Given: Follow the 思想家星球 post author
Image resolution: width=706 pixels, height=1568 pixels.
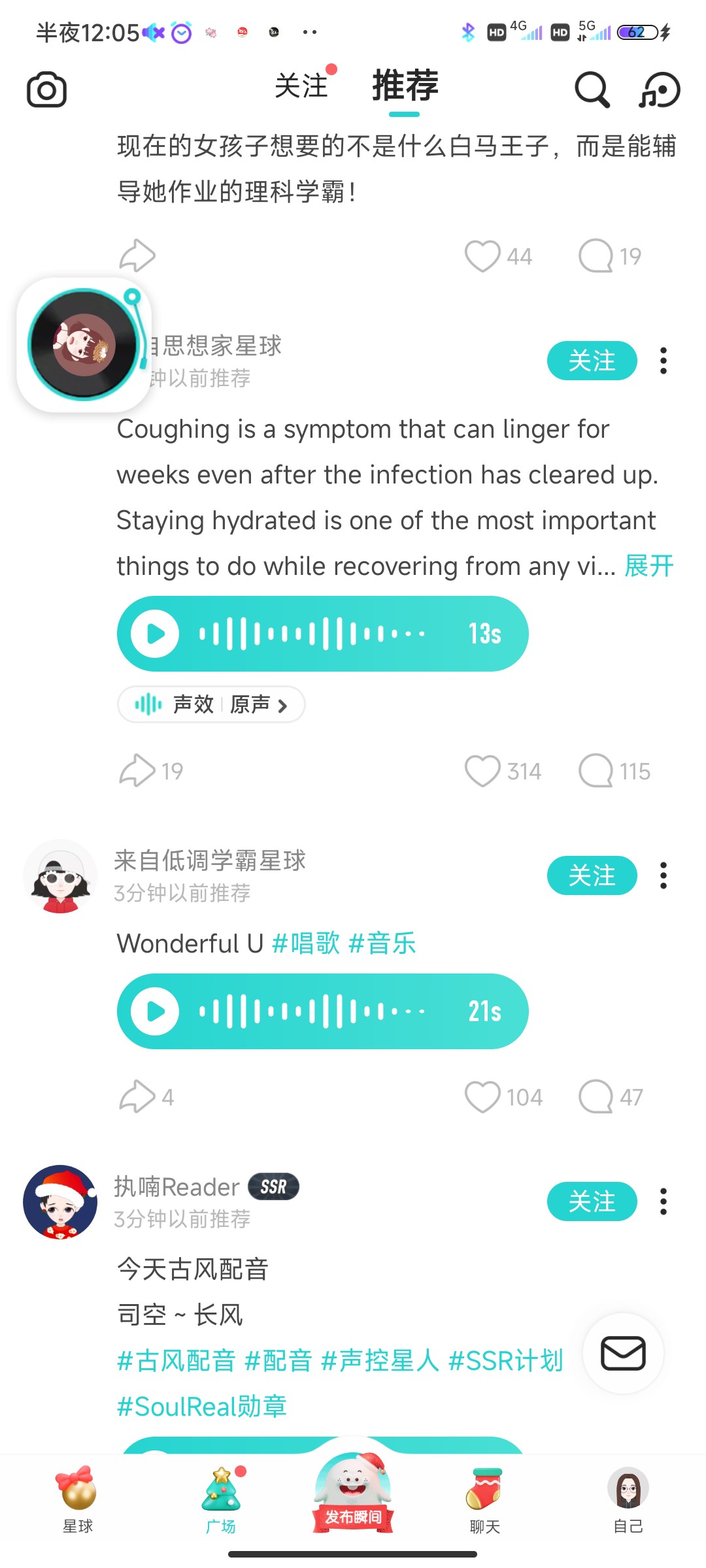Looking at the screenshot, I should pos(592,361).
